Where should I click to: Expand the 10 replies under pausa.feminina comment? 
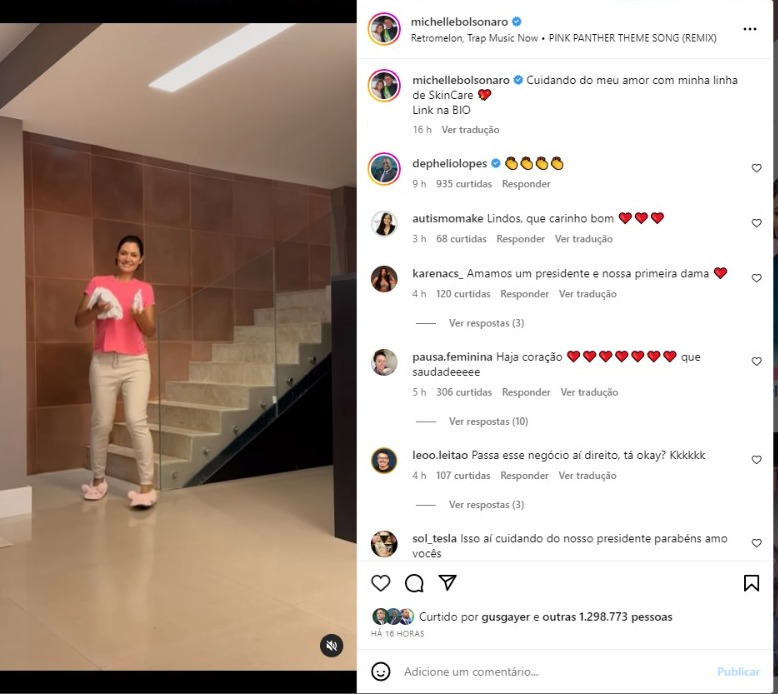click(x=488, y=422)
